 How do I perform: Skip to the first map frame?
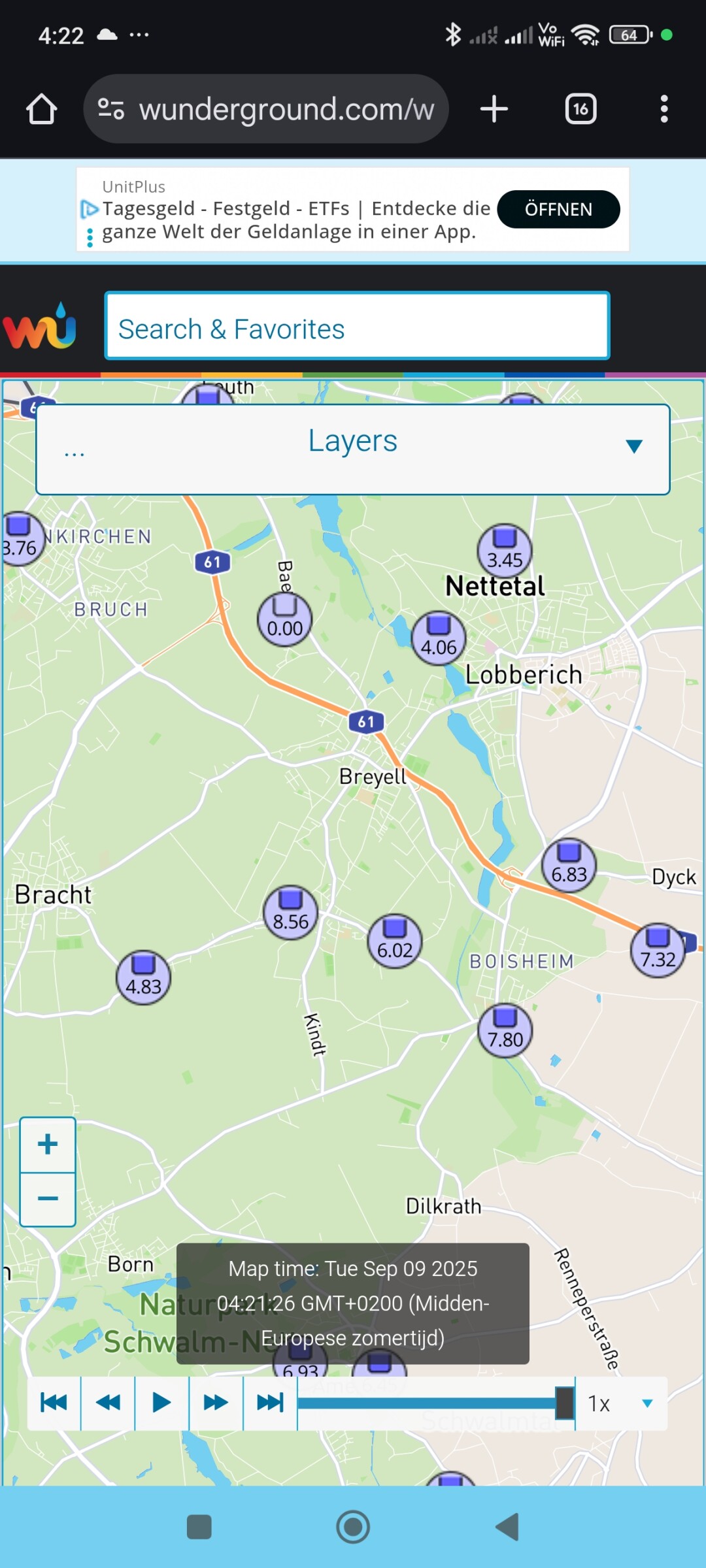click(54, 1403)
